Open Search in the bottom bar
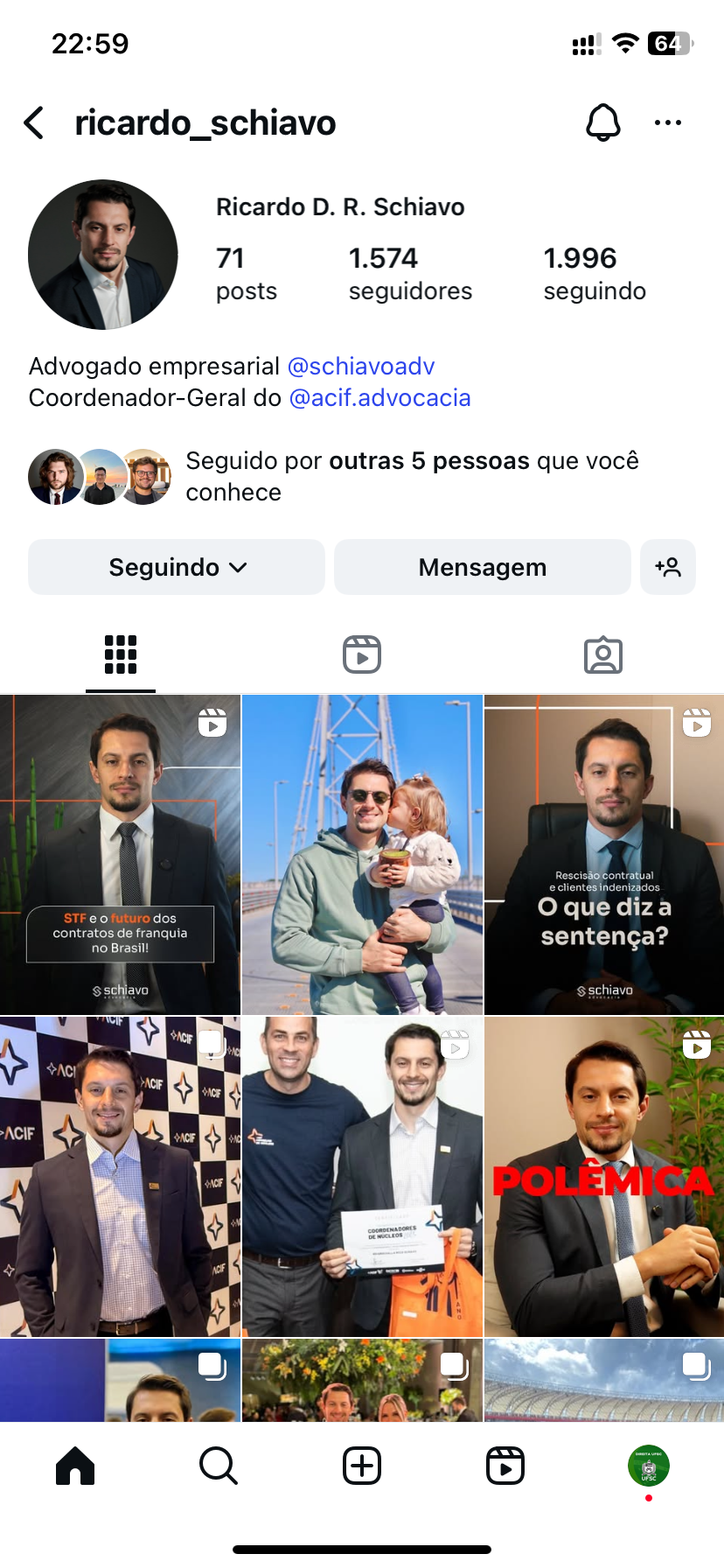 click(219, 1466)
